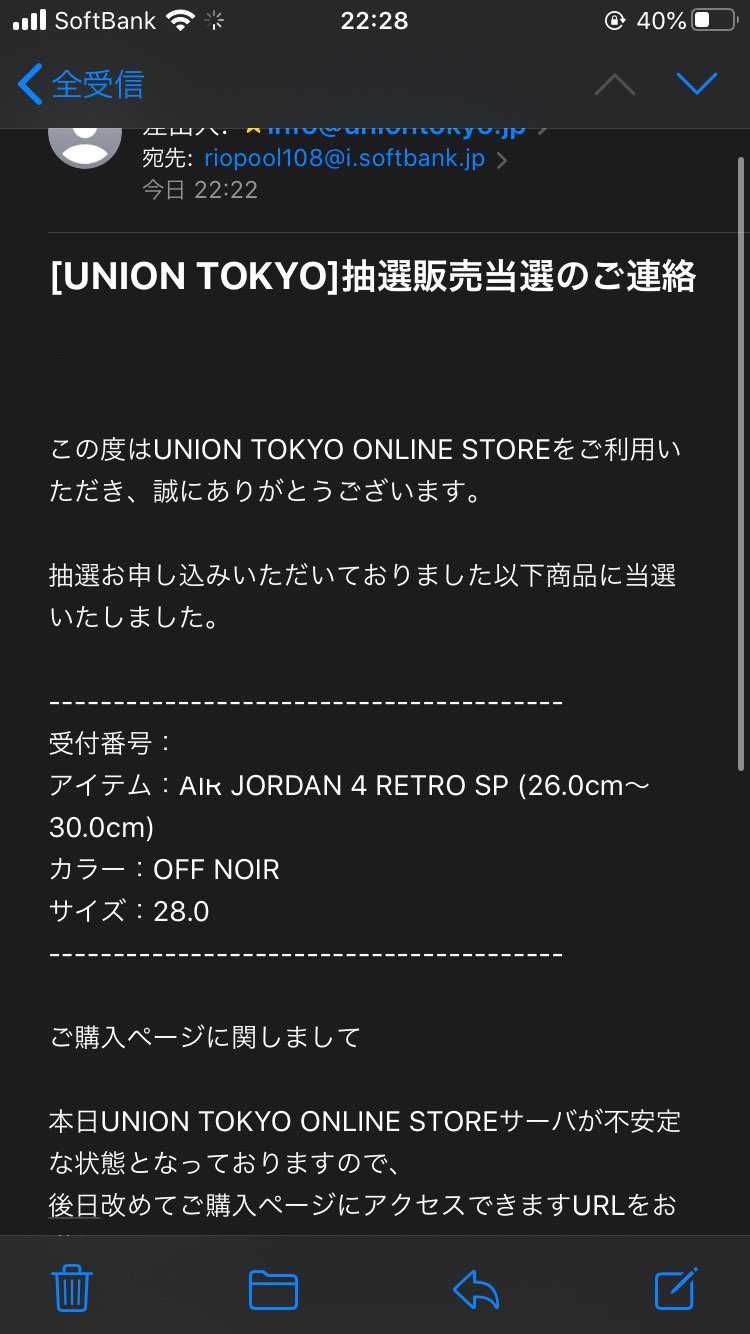Image resolution: width=750 pixels, height=1334 pixels.
Task: Compose a new email message
Action: (x=676, y=1288)
